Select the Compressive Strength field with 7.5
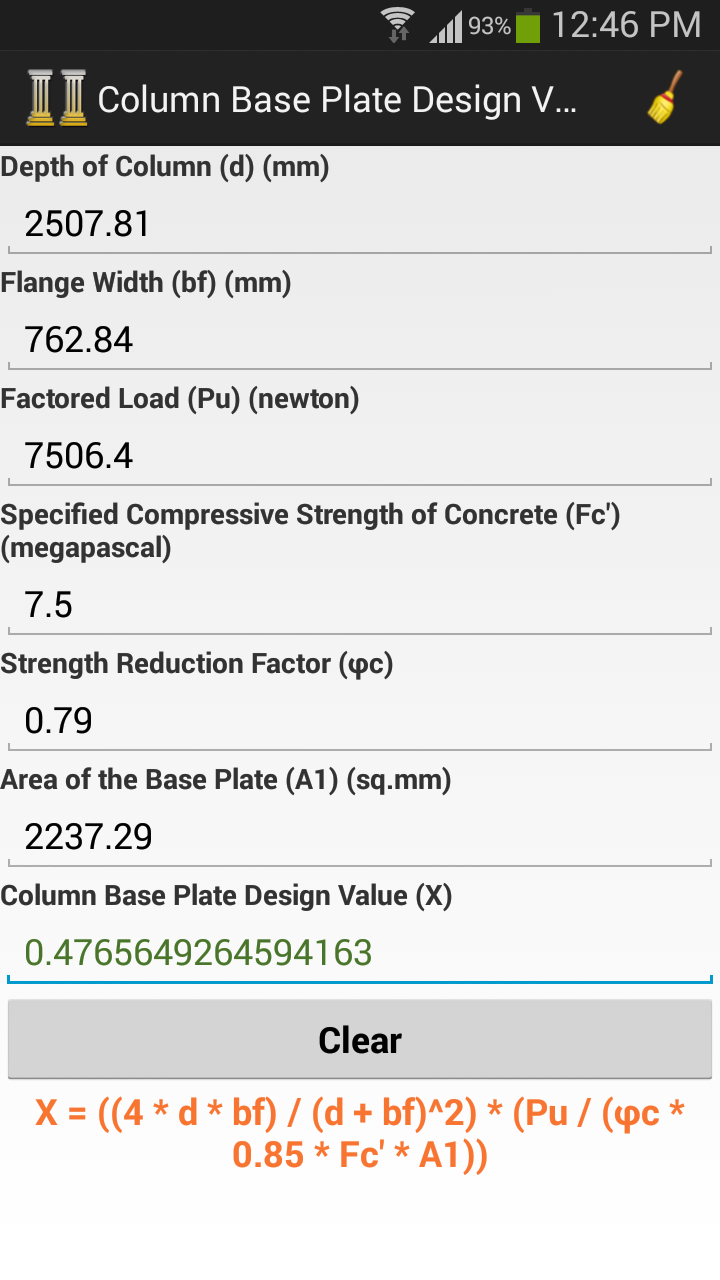 360,604
